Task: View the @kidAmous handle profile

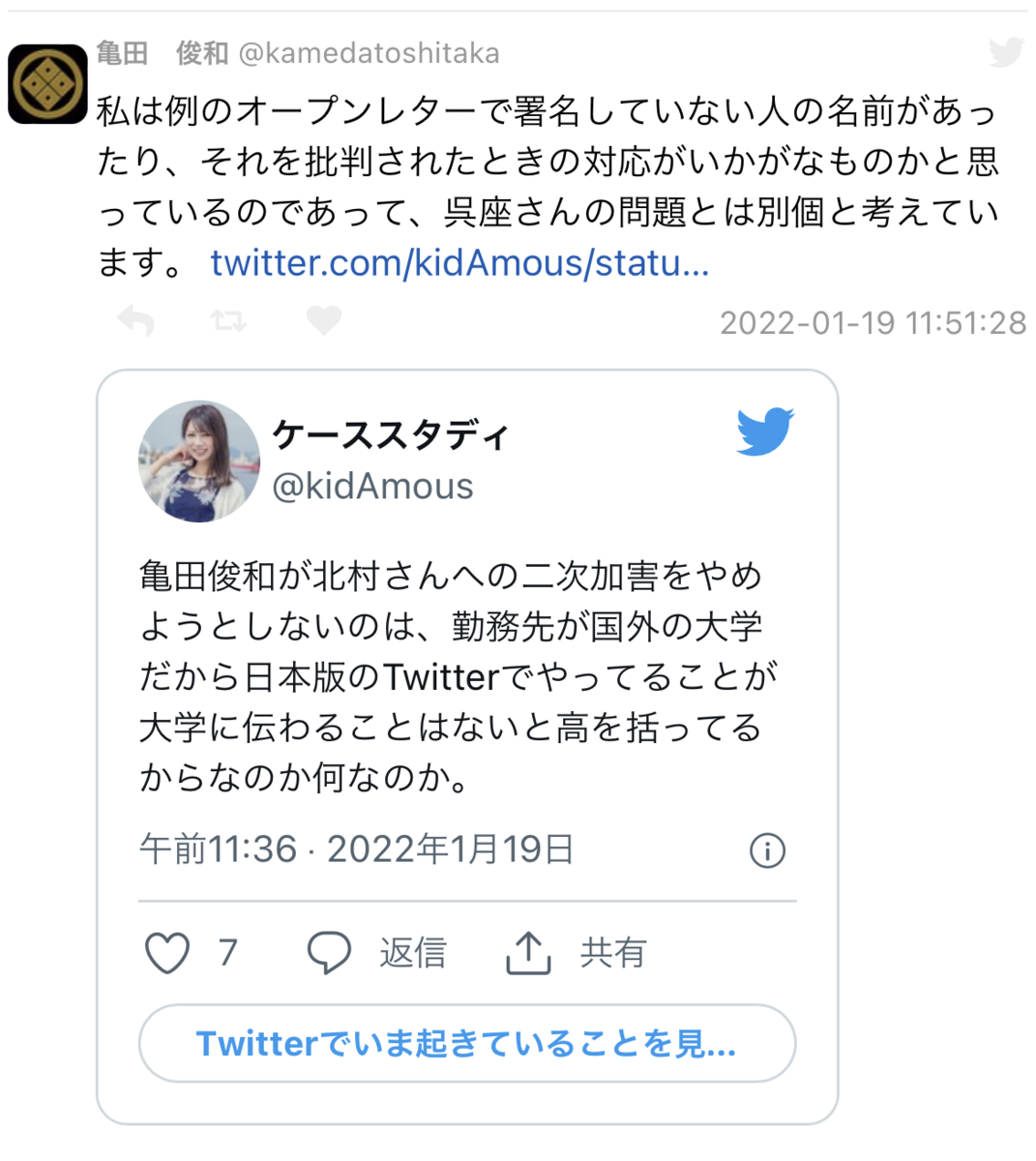Action: click(x=373, y=486)
